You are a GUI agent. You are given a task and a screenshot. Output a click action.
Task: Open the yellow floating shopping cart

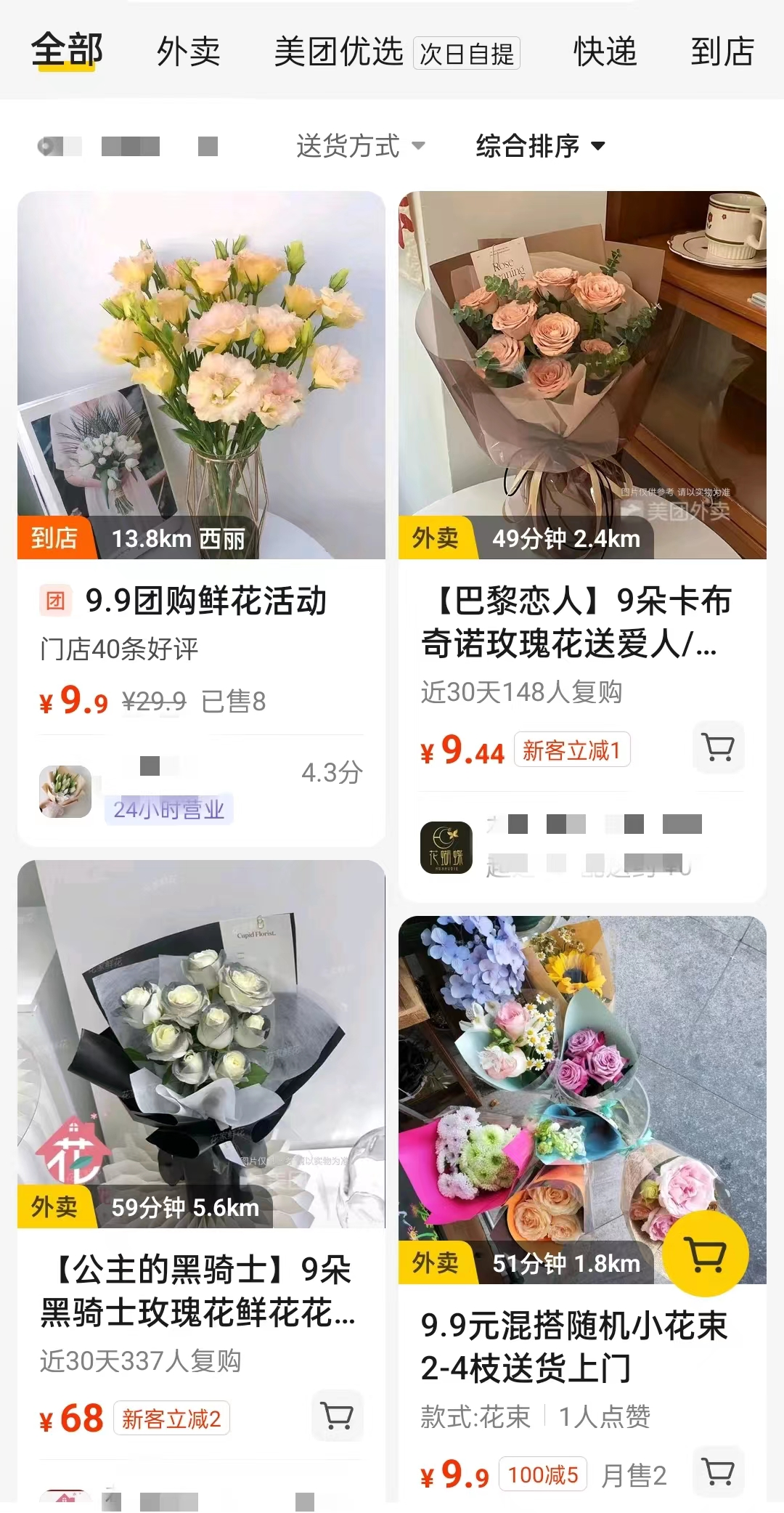coord(705,1253)
